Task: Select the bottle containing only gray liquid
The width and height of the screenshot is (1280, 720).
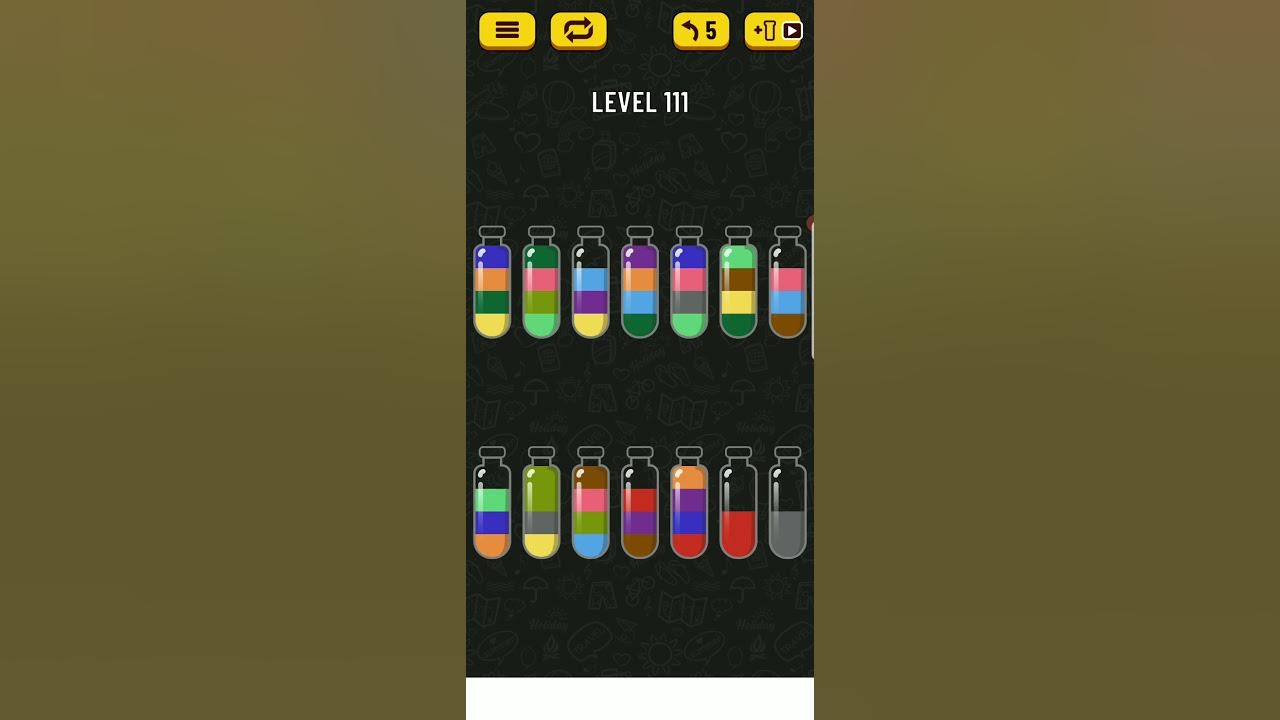Action: tap(787, 509)
